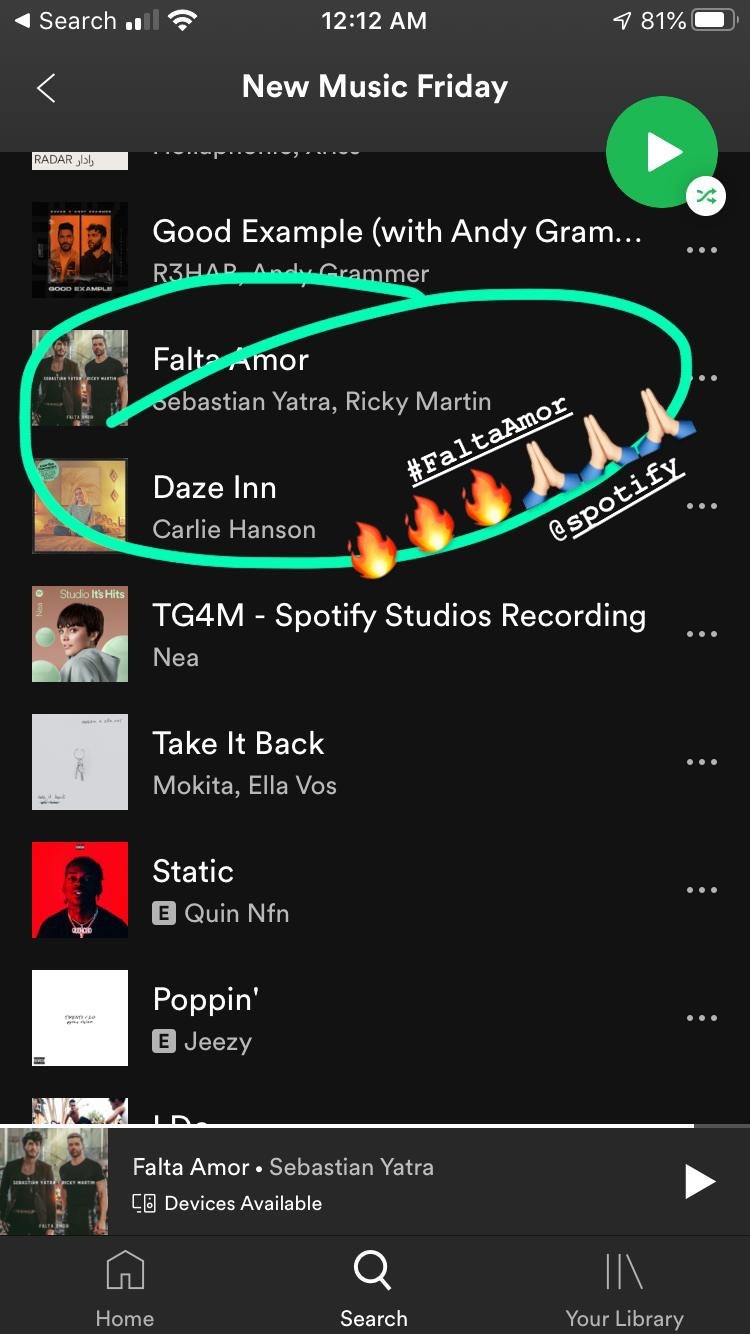Viewport: 750px width, 1334px height.
Task: Switch to the Your Library tab
Action: [625, 1288]
